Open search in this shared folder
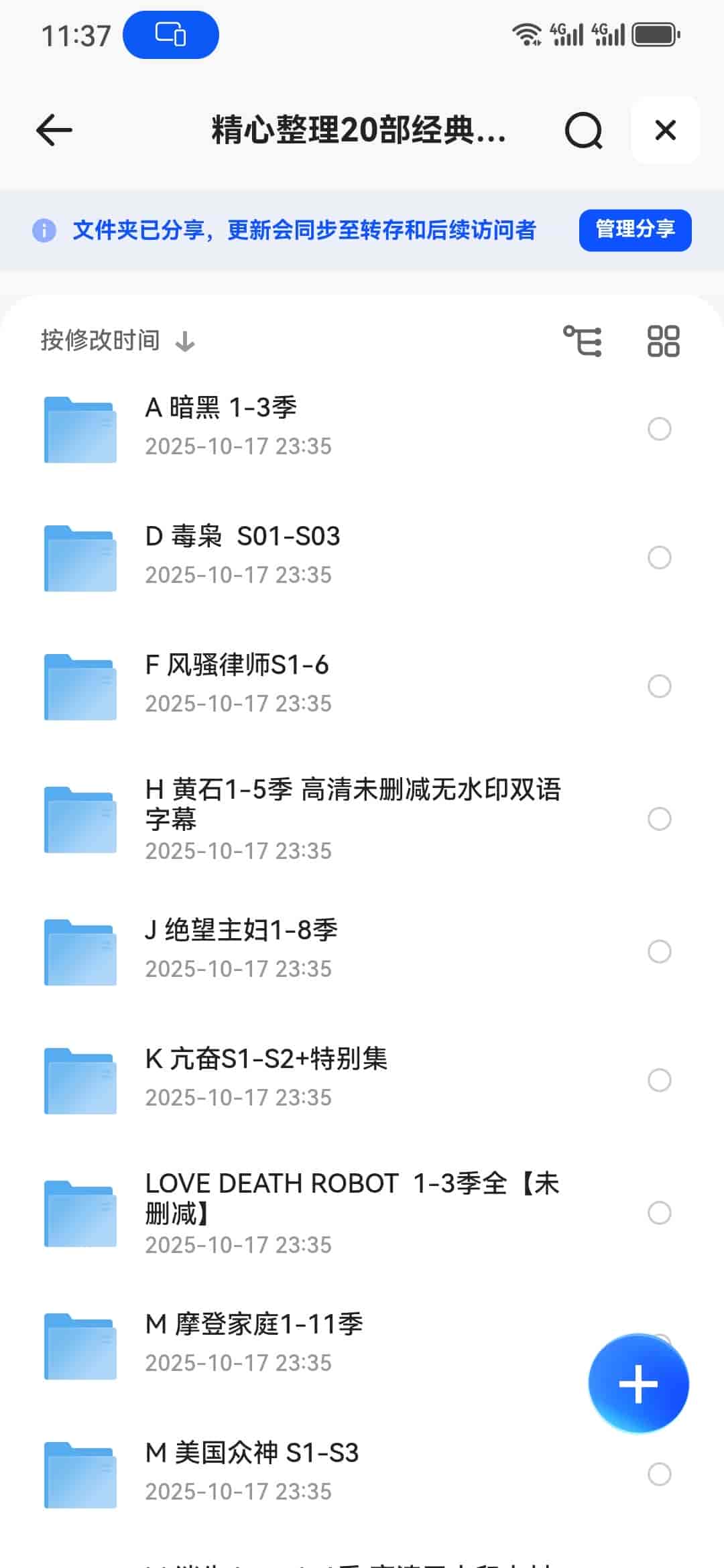The height and width of the screenshot is (1568, 724). [x=583, y=130]
